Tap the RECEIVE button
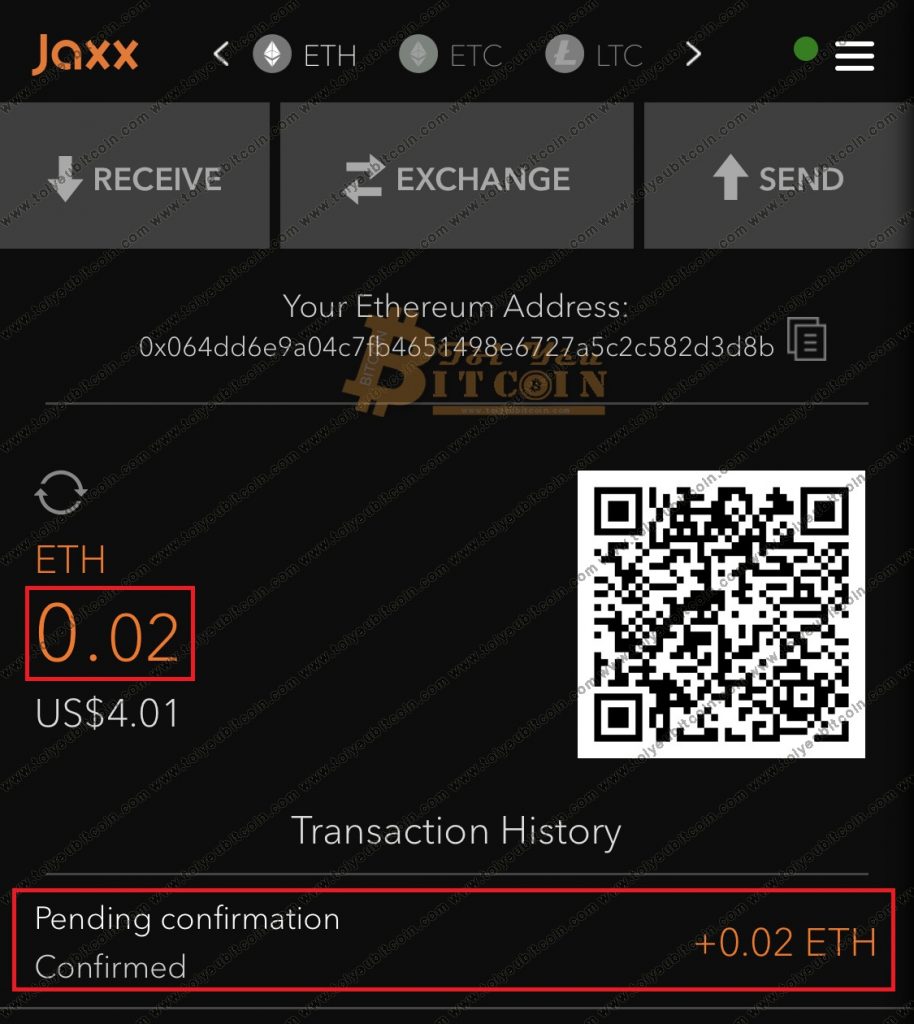 click(135, 178)
